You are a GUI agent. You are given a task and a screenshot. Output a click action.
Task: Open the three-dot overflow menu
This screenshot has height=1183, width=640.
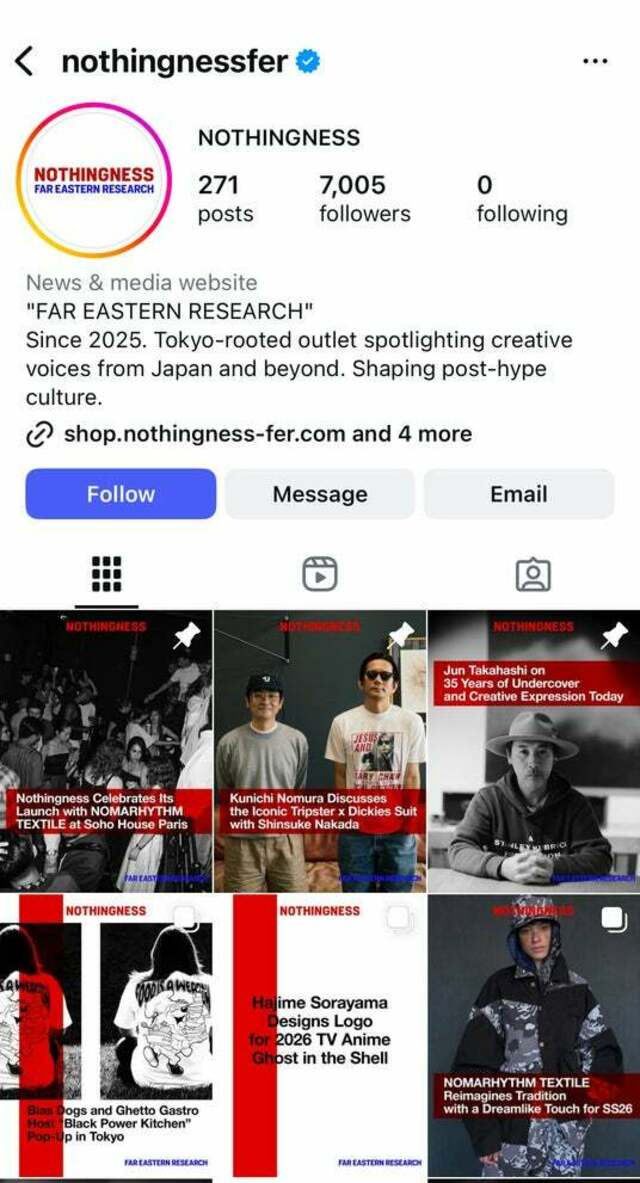click(595, 61)
